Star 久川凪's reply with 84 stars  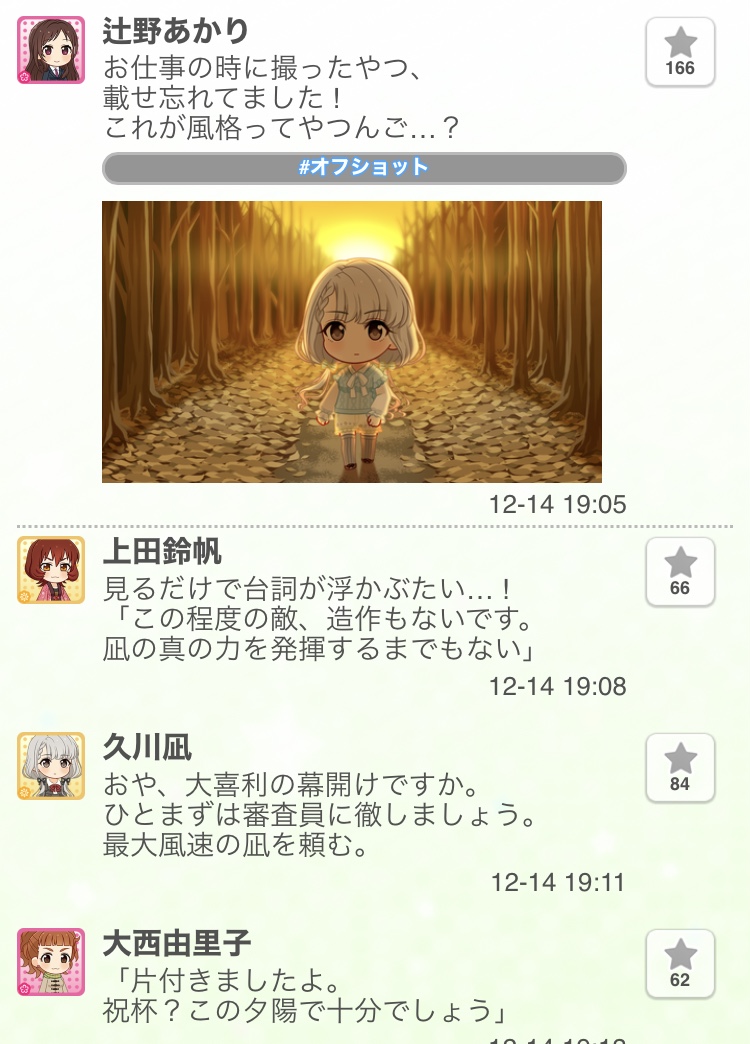click(680, 768)
